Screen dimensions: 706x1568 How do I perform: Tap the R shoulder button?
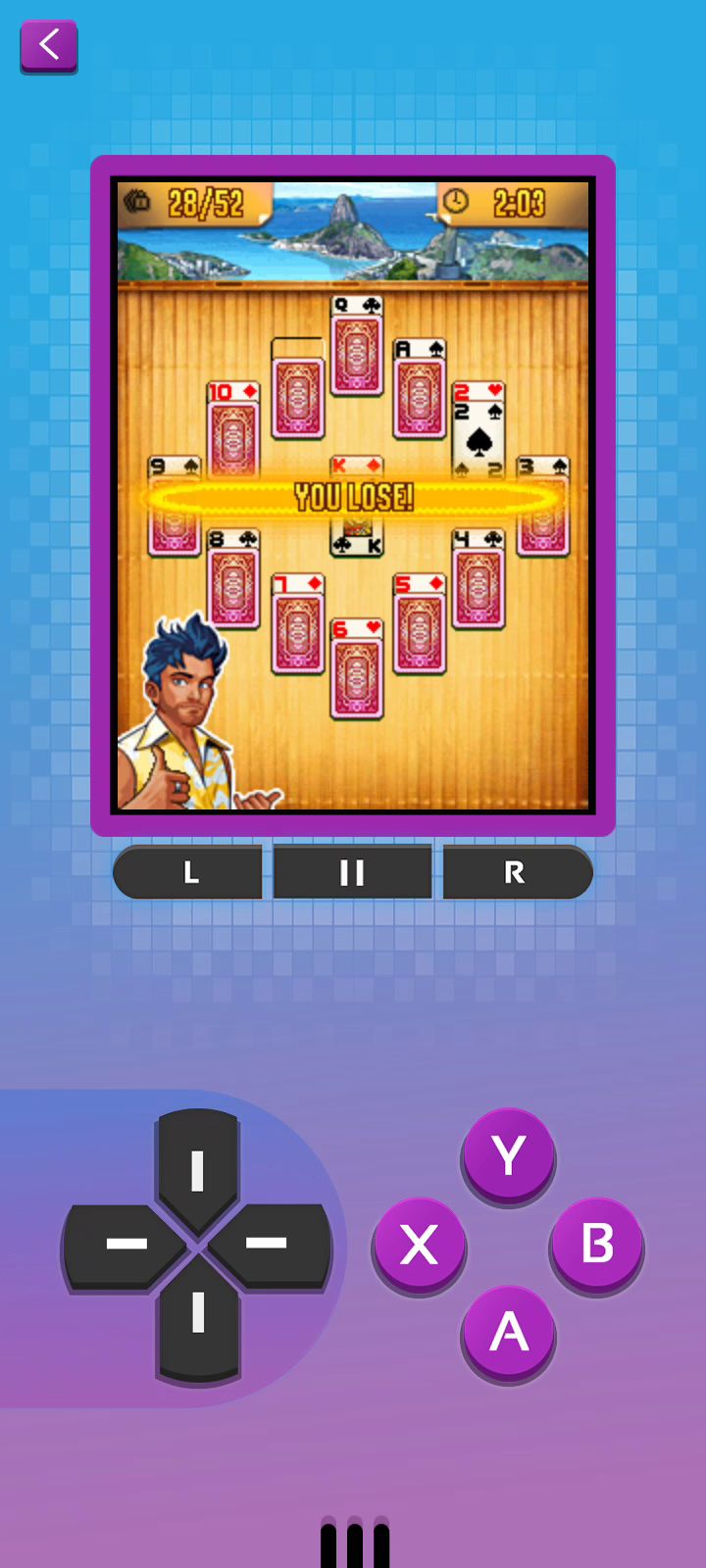[x=517, y=872]
